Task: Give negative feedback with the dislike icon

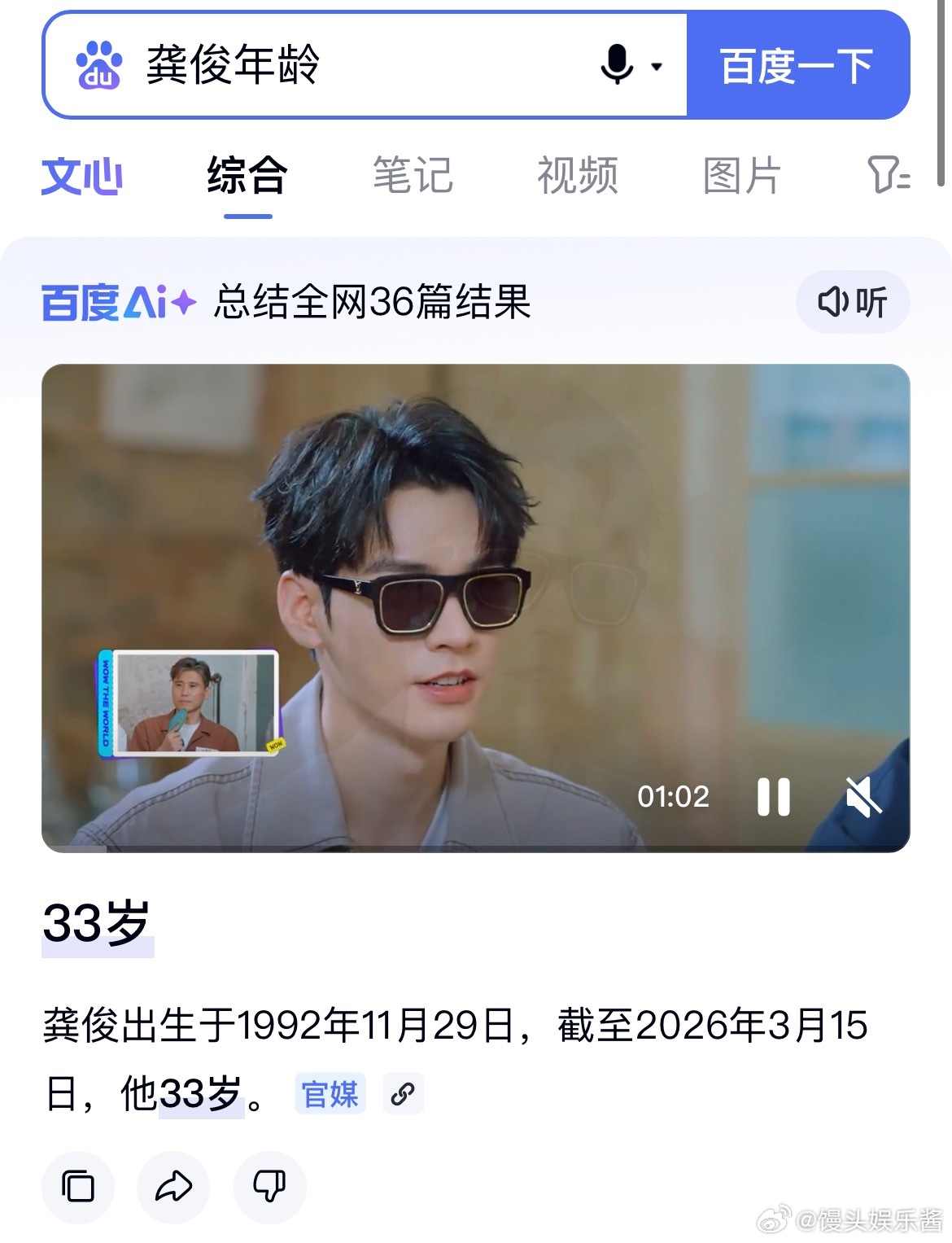Action: tap(270, 1188)
